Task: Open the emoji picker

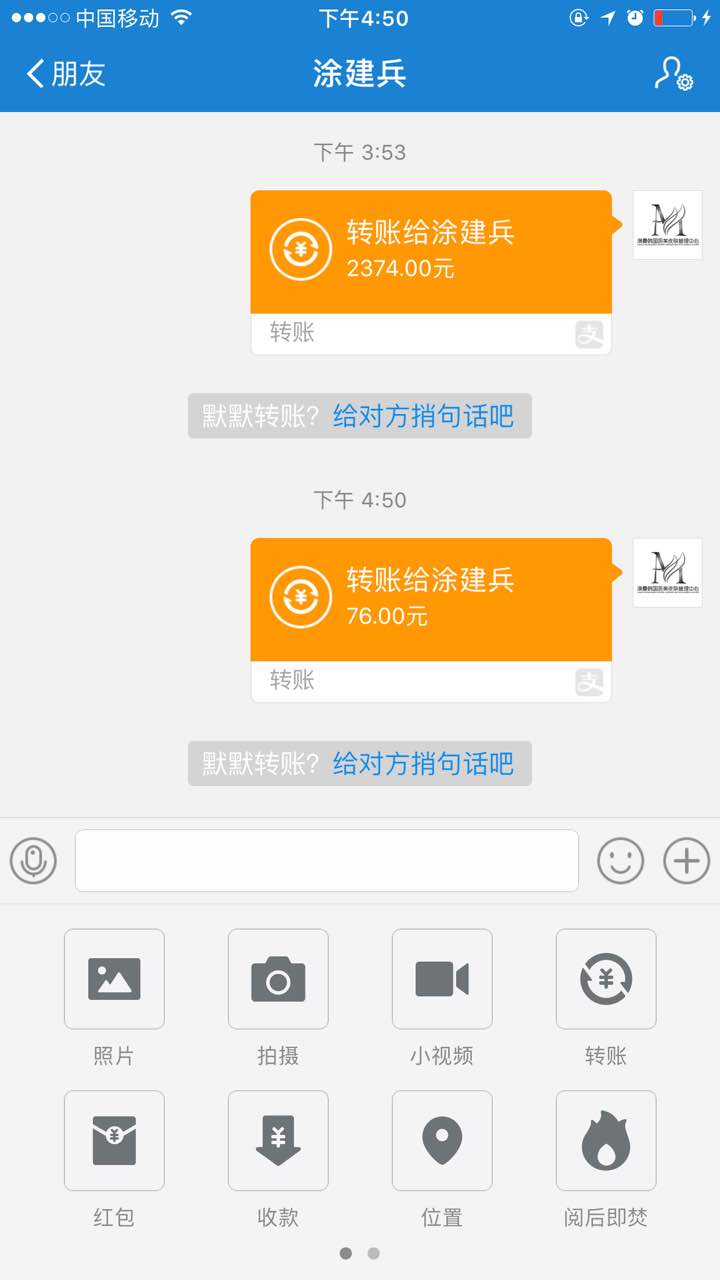Action: coord(620,860)
